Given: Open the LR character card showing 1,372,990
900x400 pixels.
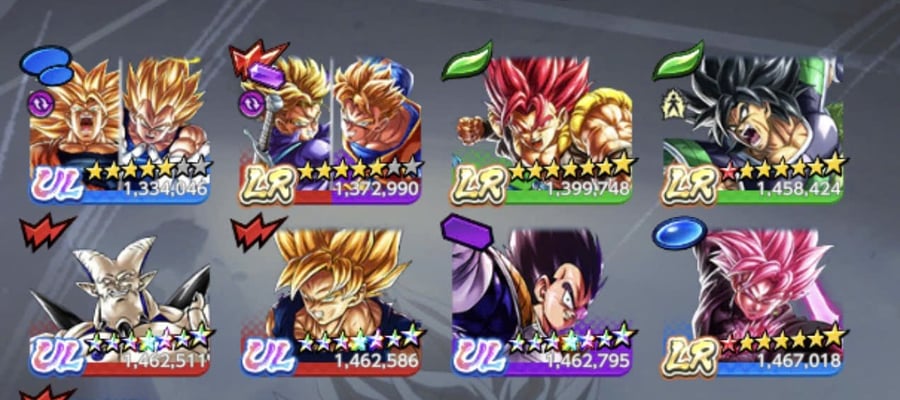Looking at the screenshot, I should click(331, 130).
